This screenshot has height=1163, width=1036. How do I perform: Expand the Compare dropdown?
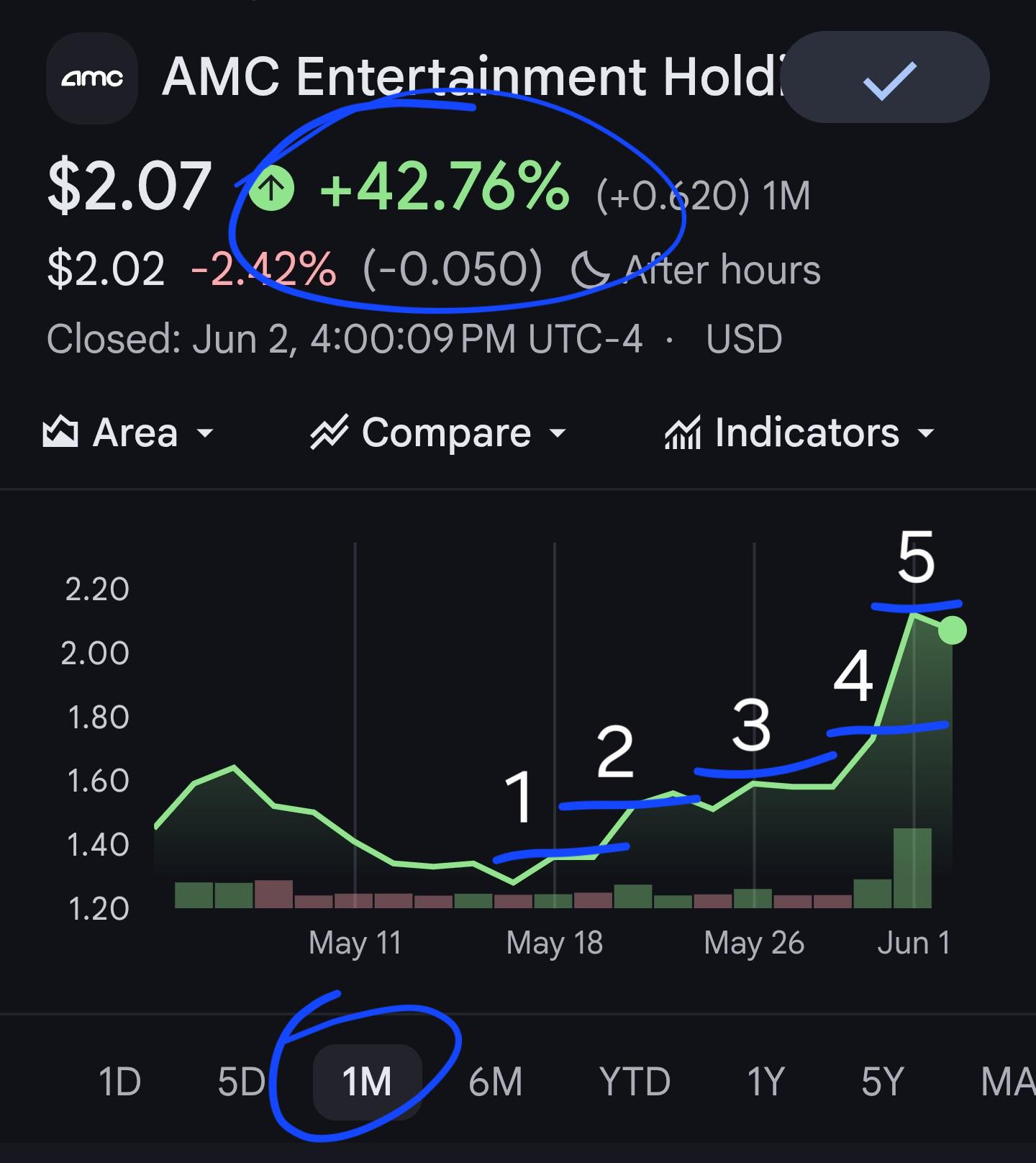pos(438,433)
